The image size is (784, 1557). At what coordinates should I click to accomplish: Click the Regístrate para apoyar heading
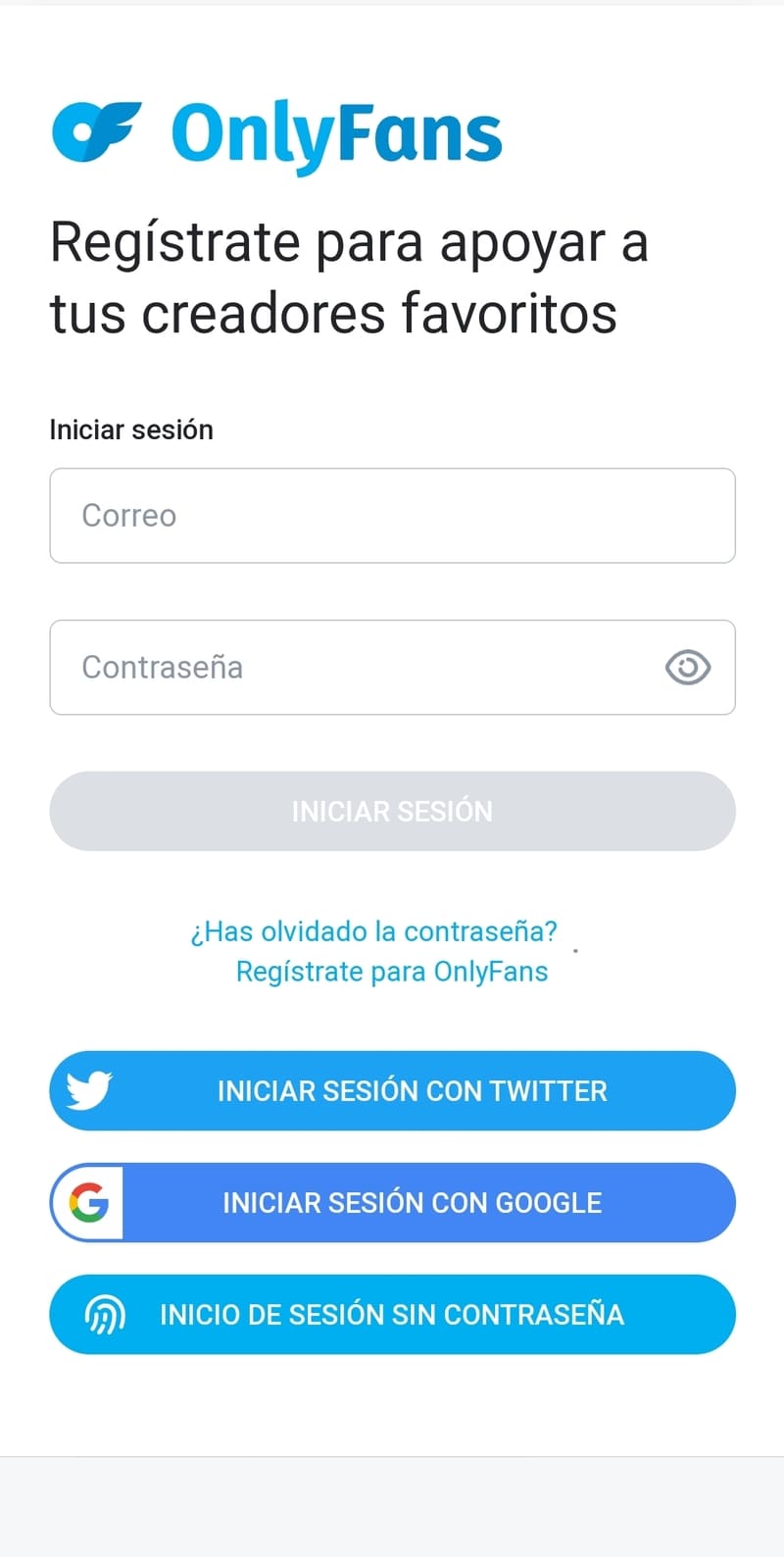click(348, 277)
